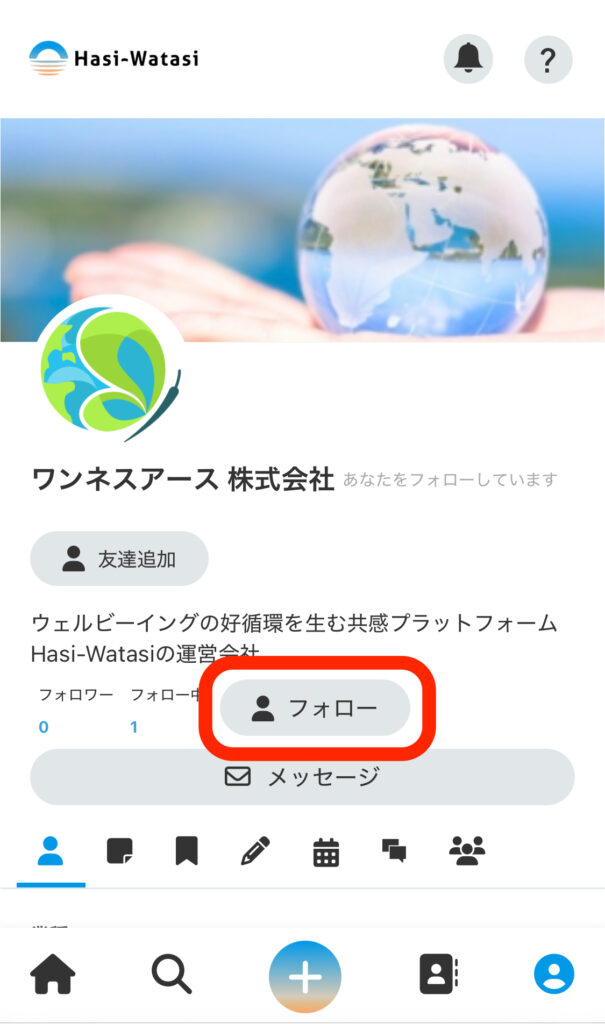Switch to the person profile tab

point(50,852)
